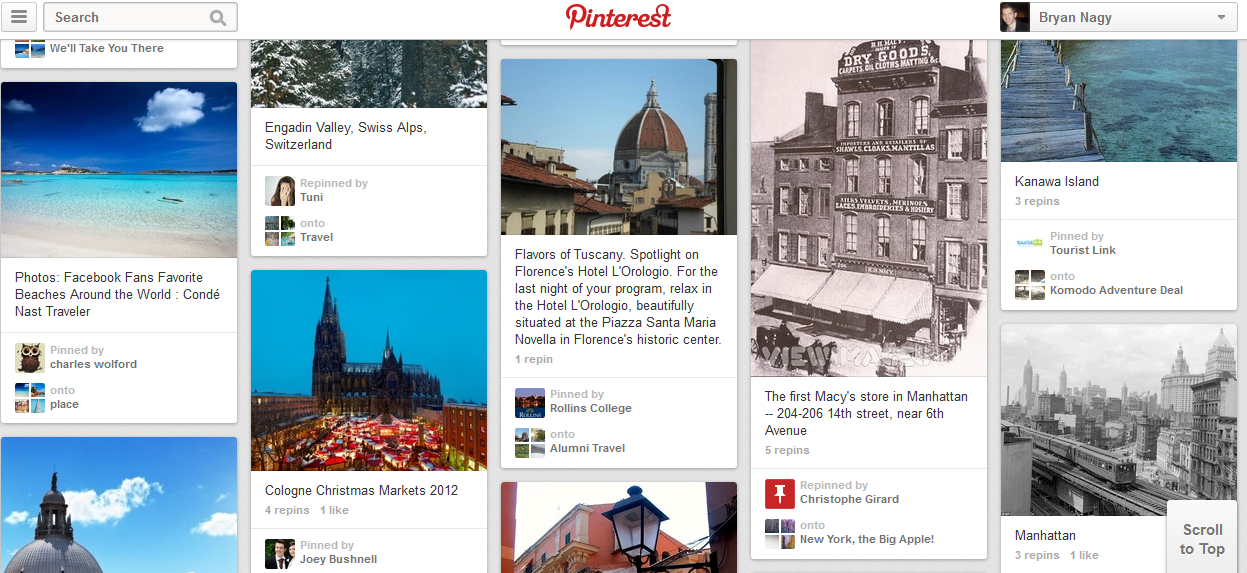View Joey Bushnell's profile
The width and height of the screenshot is (1247, 573).
[338, 559]
